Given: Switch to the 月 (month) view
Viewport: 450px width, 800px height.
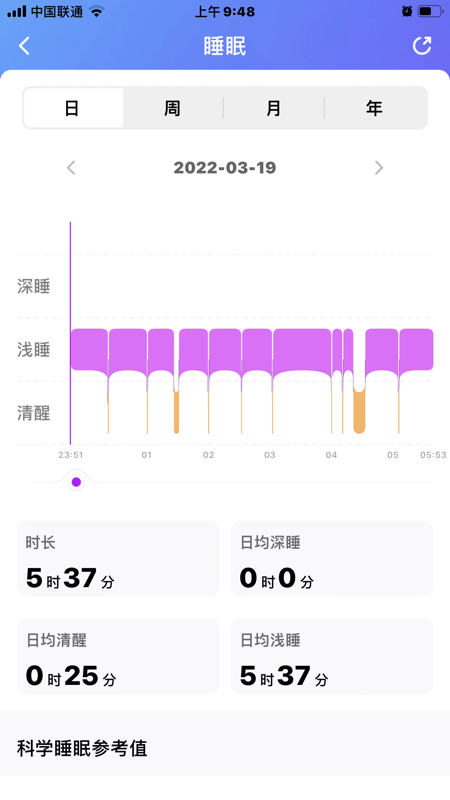Looking at the screenshot, I should (x=274, y=108).
